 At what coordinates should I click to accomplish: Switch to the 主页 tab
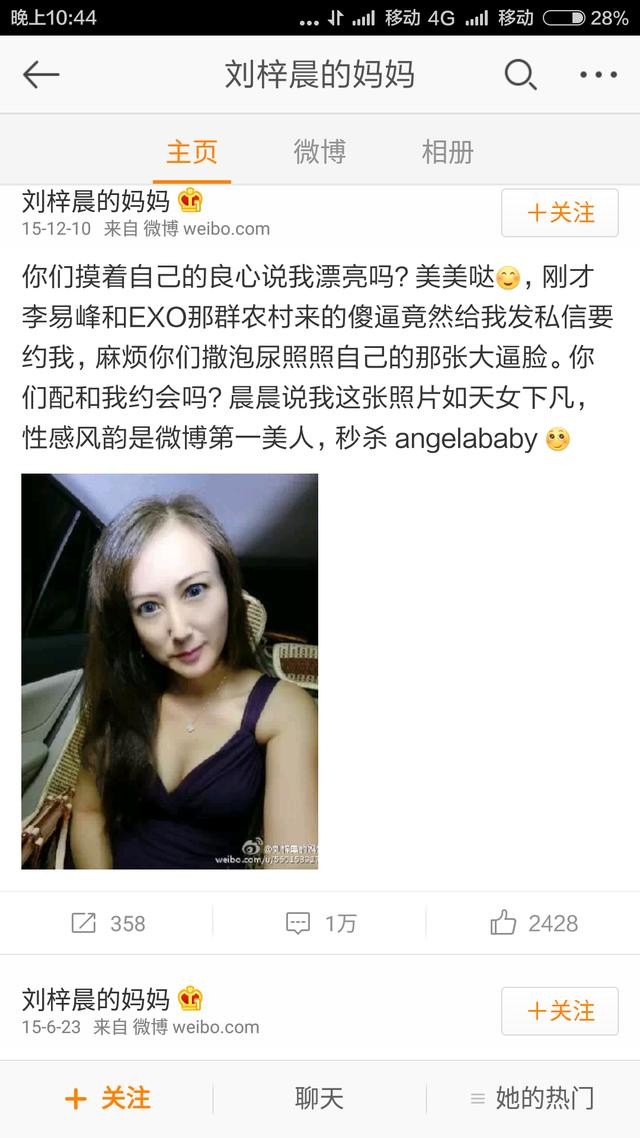[192, 152]
